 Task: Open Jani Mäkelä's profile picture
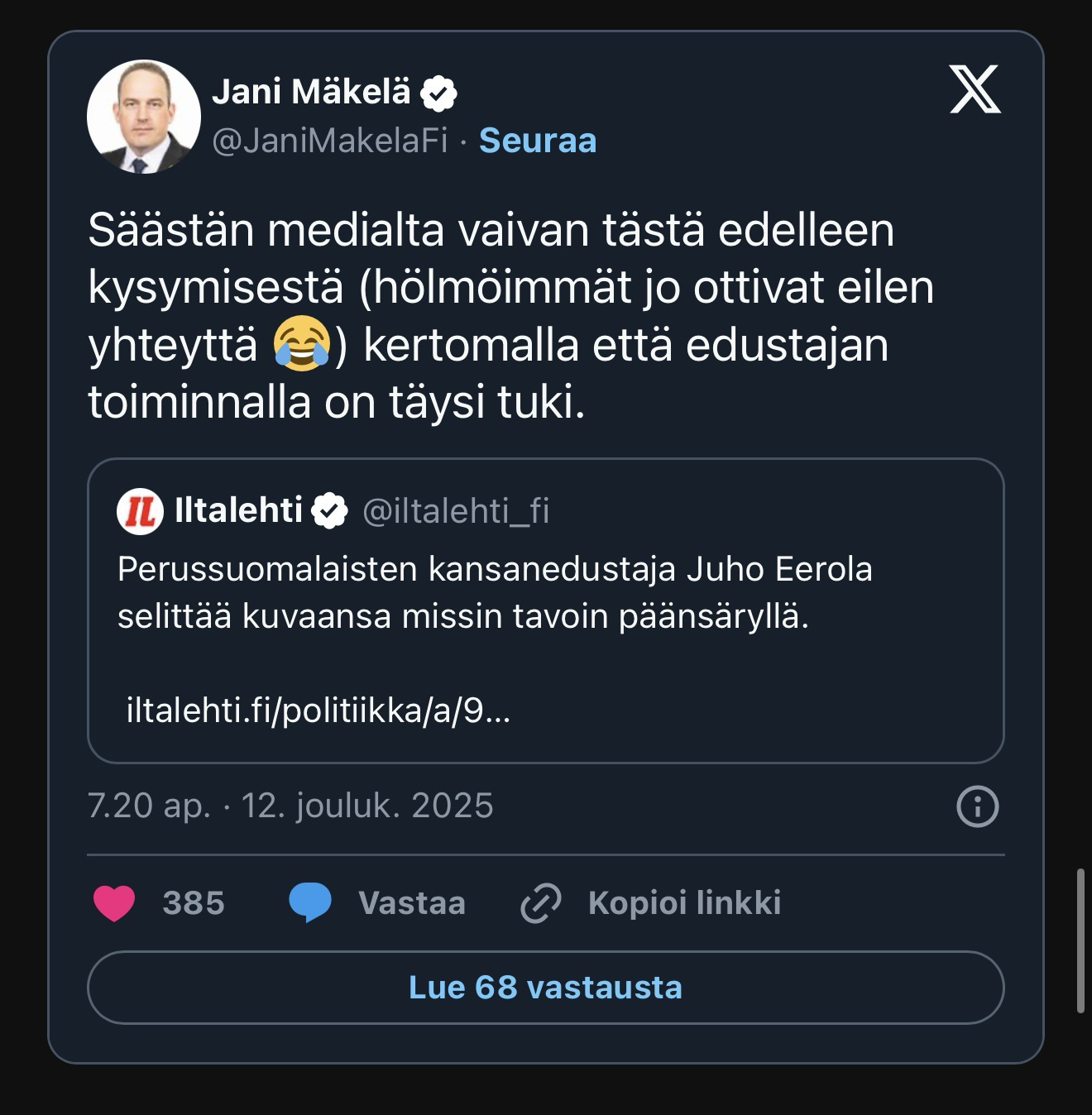click(144, 117)
